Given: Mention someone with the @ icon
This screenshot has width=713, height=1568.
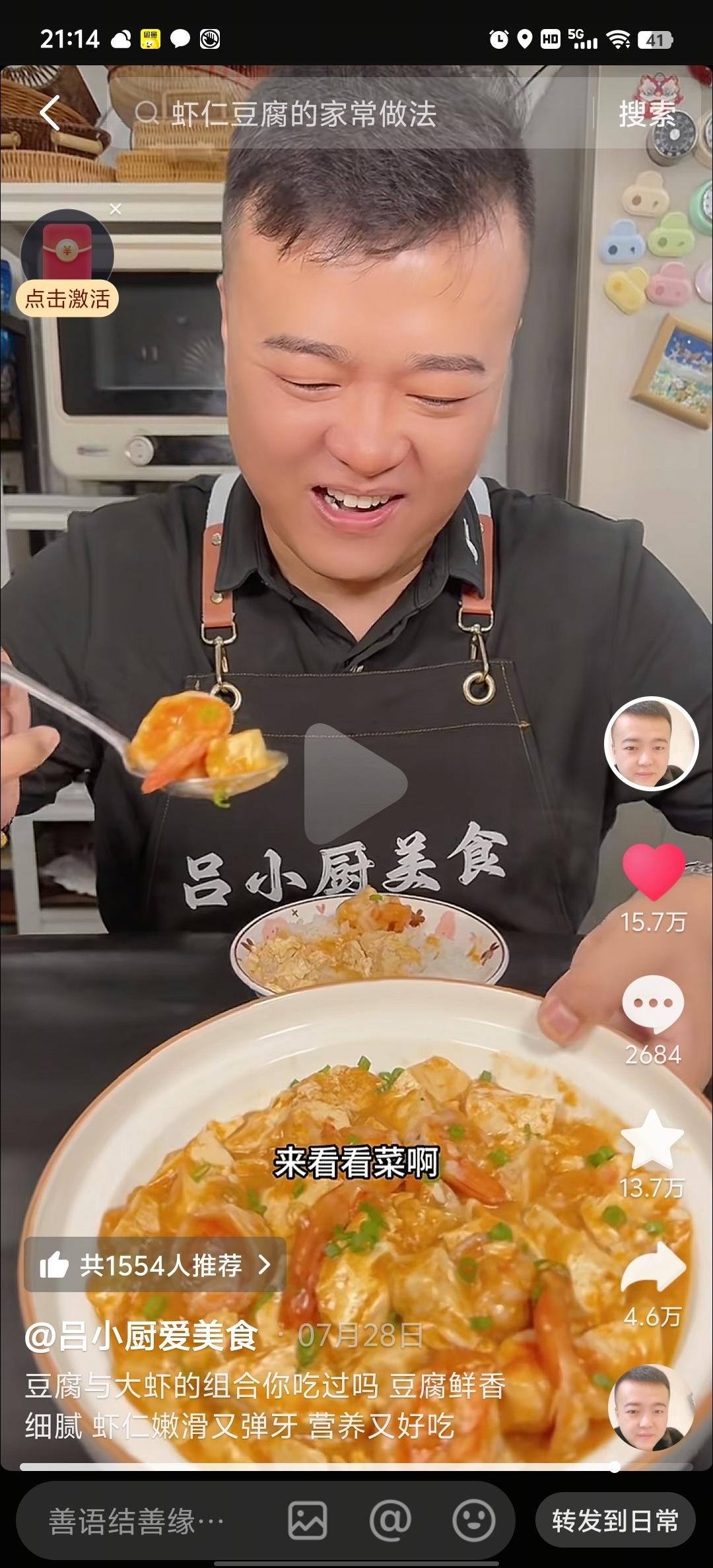Looking at the screenshot, I should pos(390,1520).
